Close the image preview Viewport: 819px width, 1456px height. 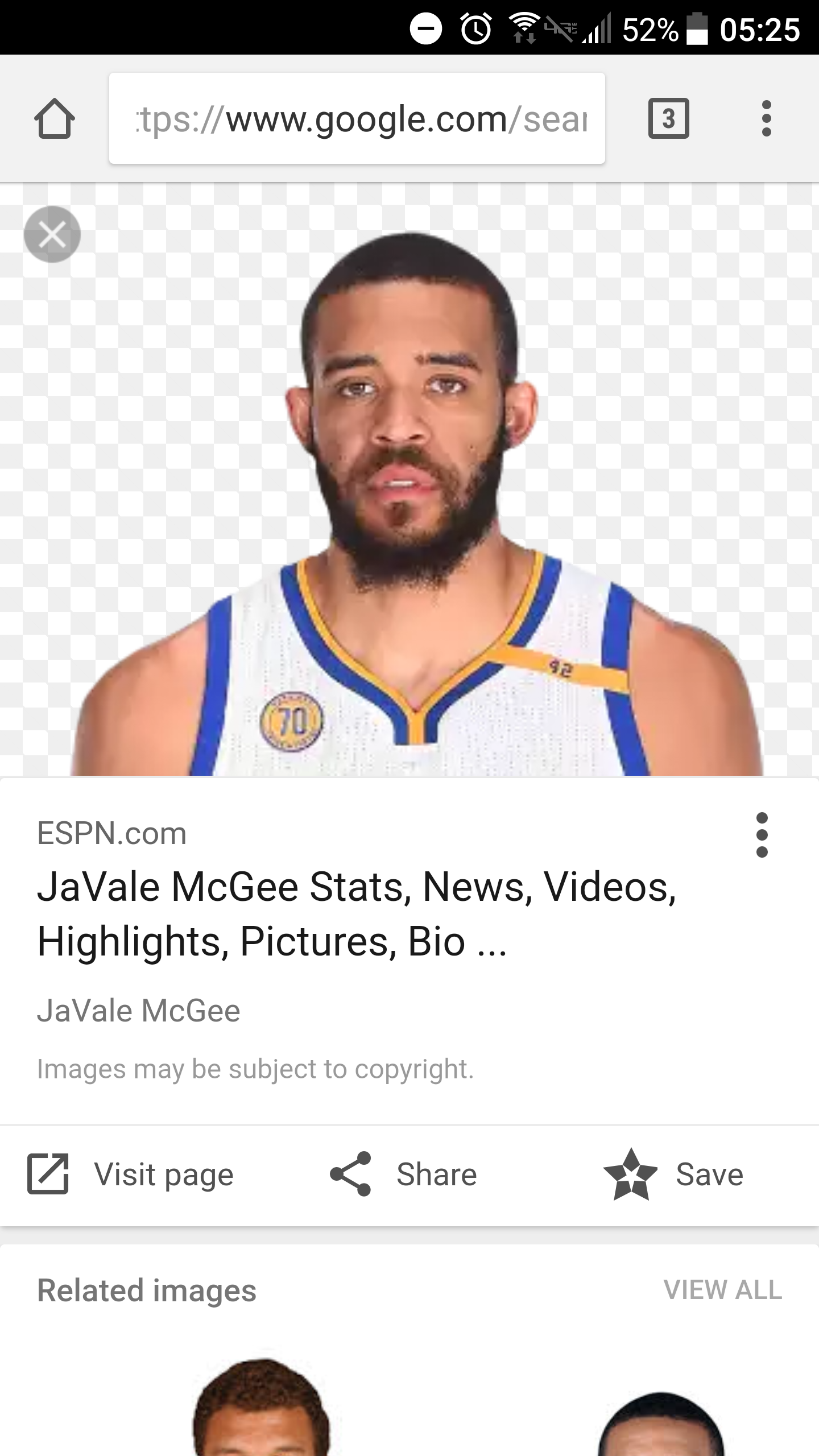click(x=52, y=234)
